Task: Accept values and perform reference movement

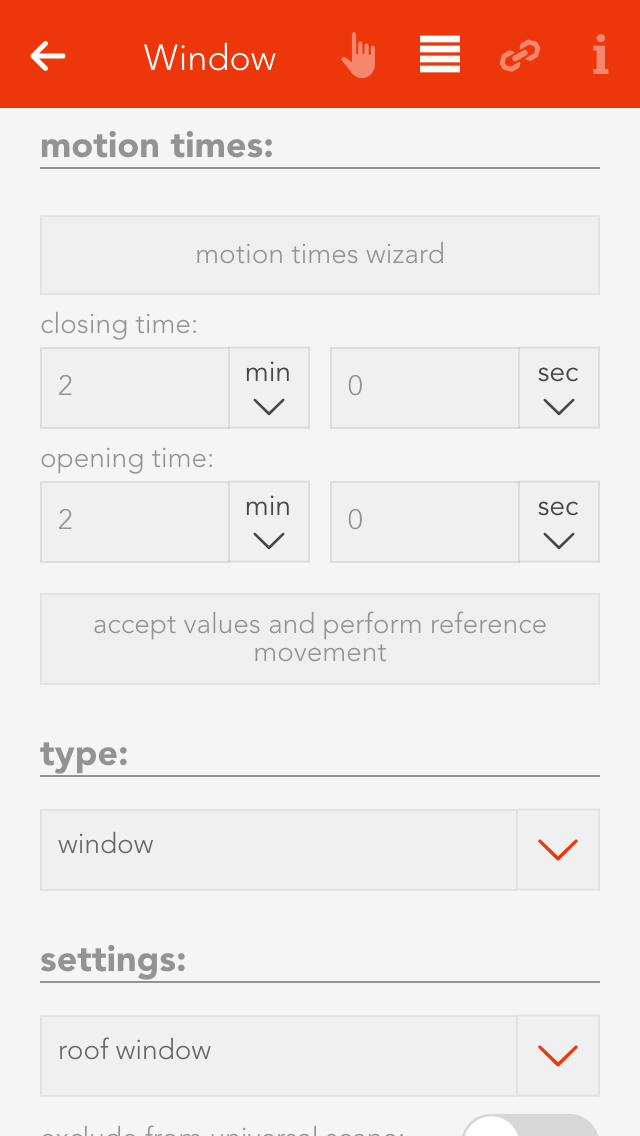Action: pos(320,639)
